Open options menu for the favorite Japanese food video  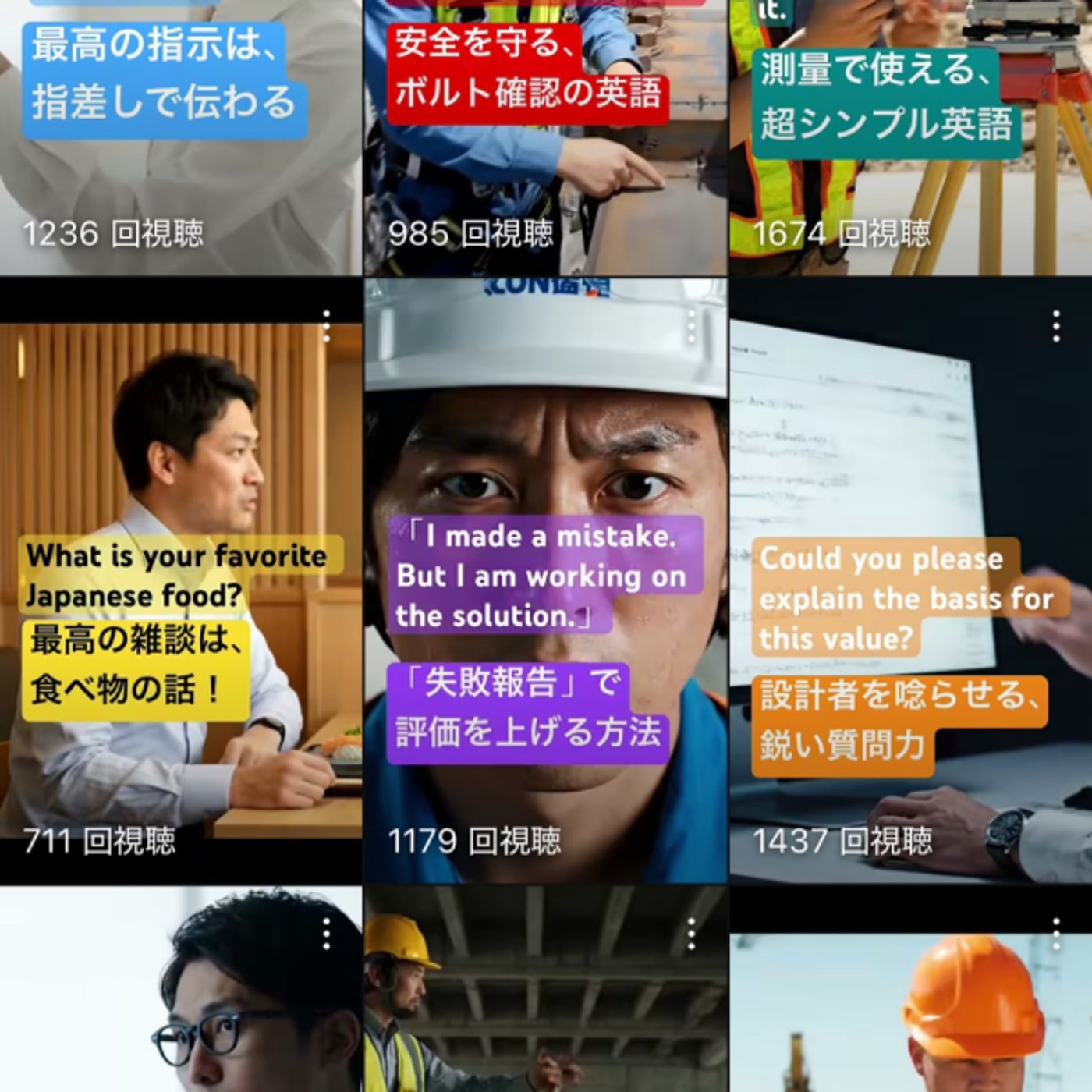click(x=326, y=326)
